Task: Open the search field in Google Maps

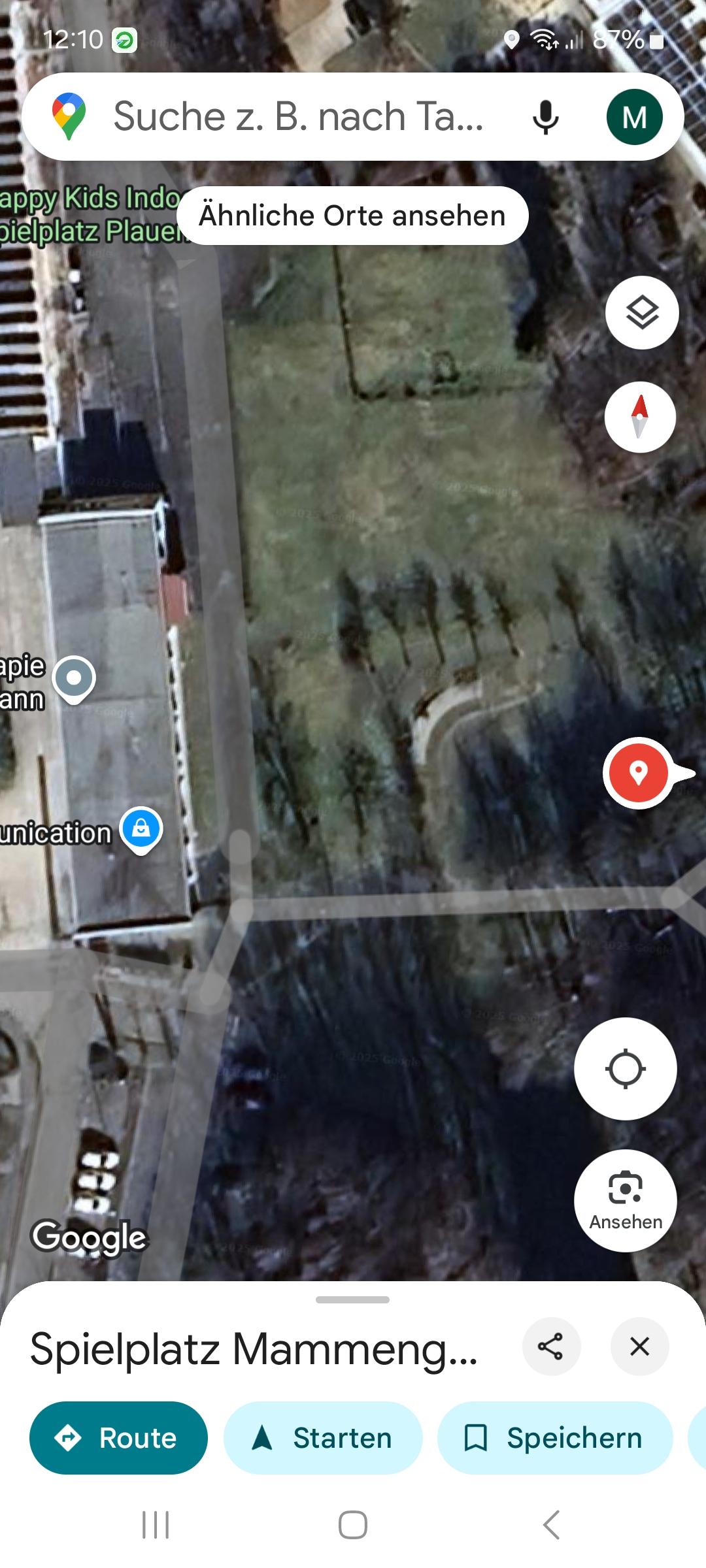Action: (299, 117)
